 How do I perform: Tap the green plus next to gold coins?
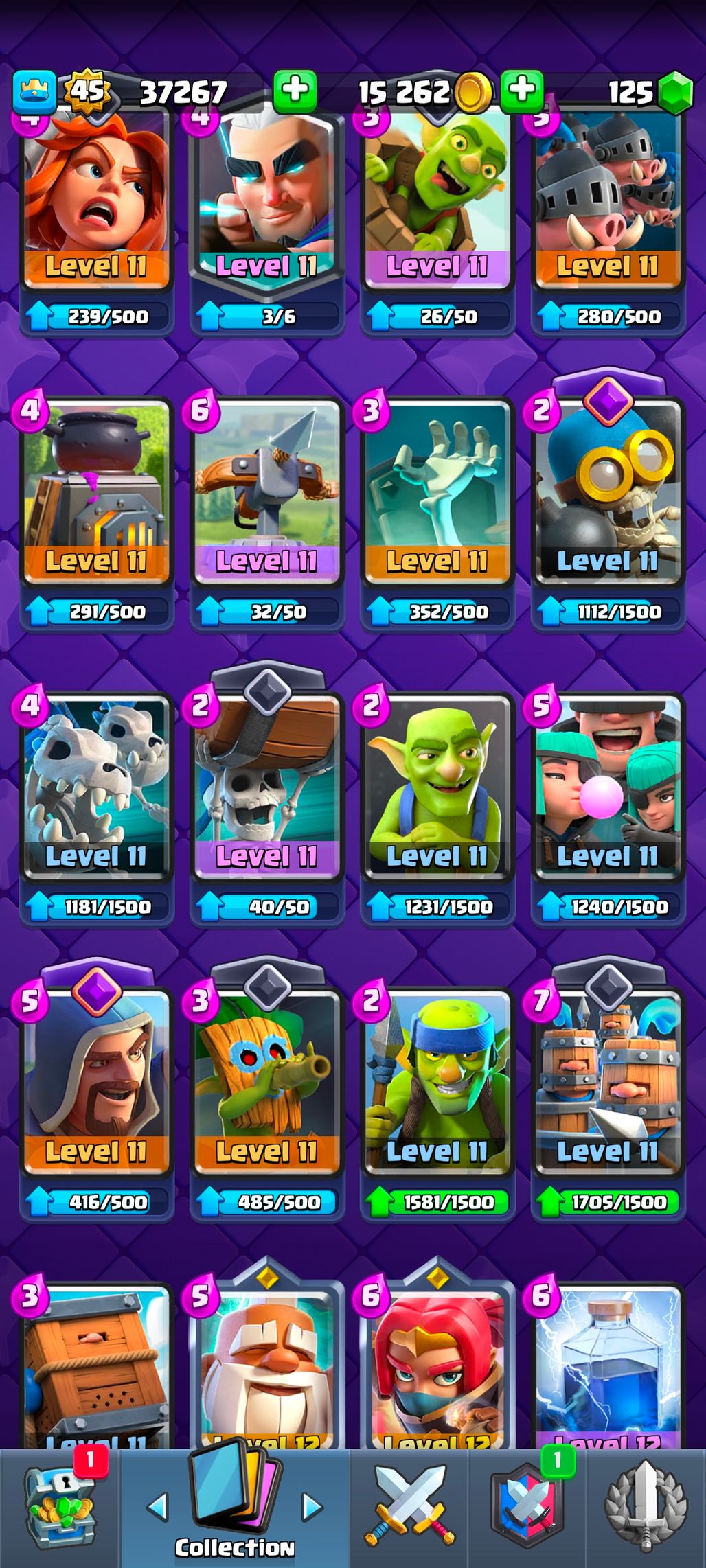tap(522, 91)
